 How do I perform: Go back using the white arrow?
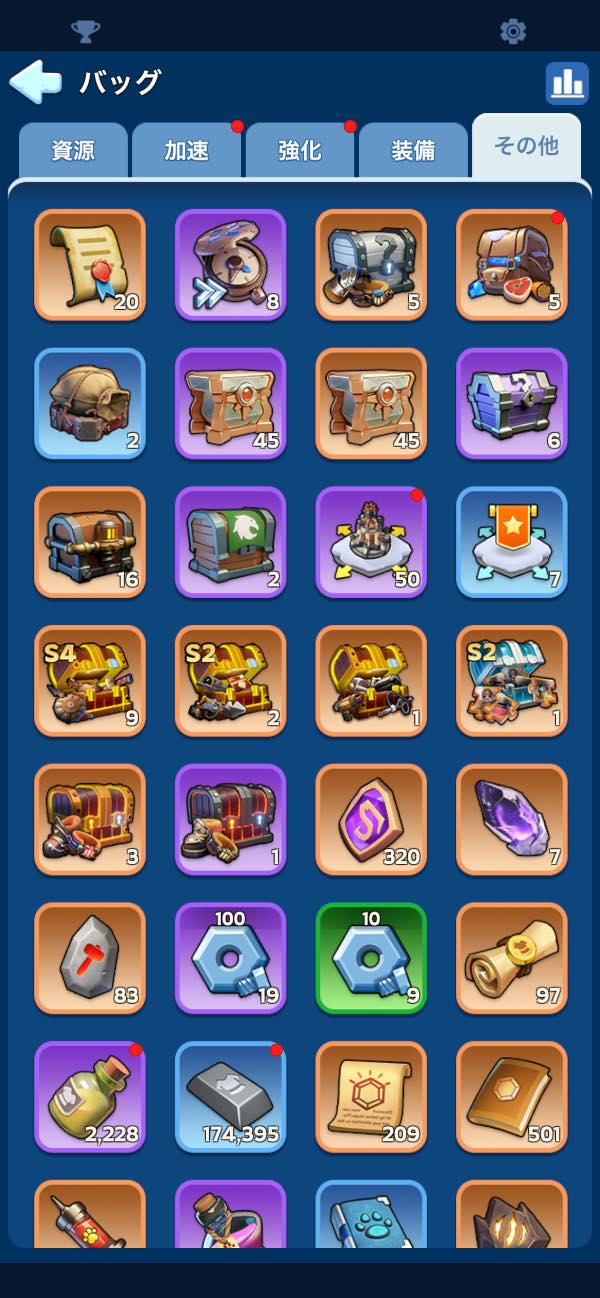36,82
